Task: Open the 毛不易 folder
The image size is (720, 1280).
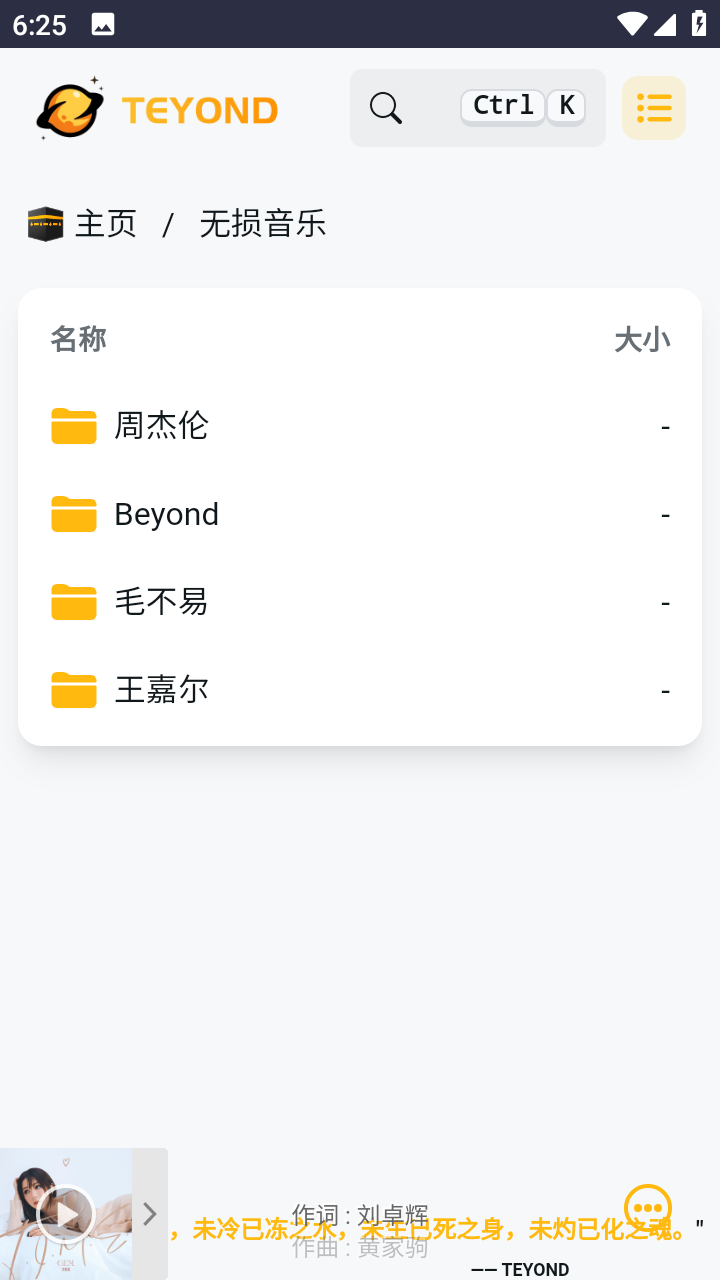Action: pyautogui.click(x=161, y=602)
